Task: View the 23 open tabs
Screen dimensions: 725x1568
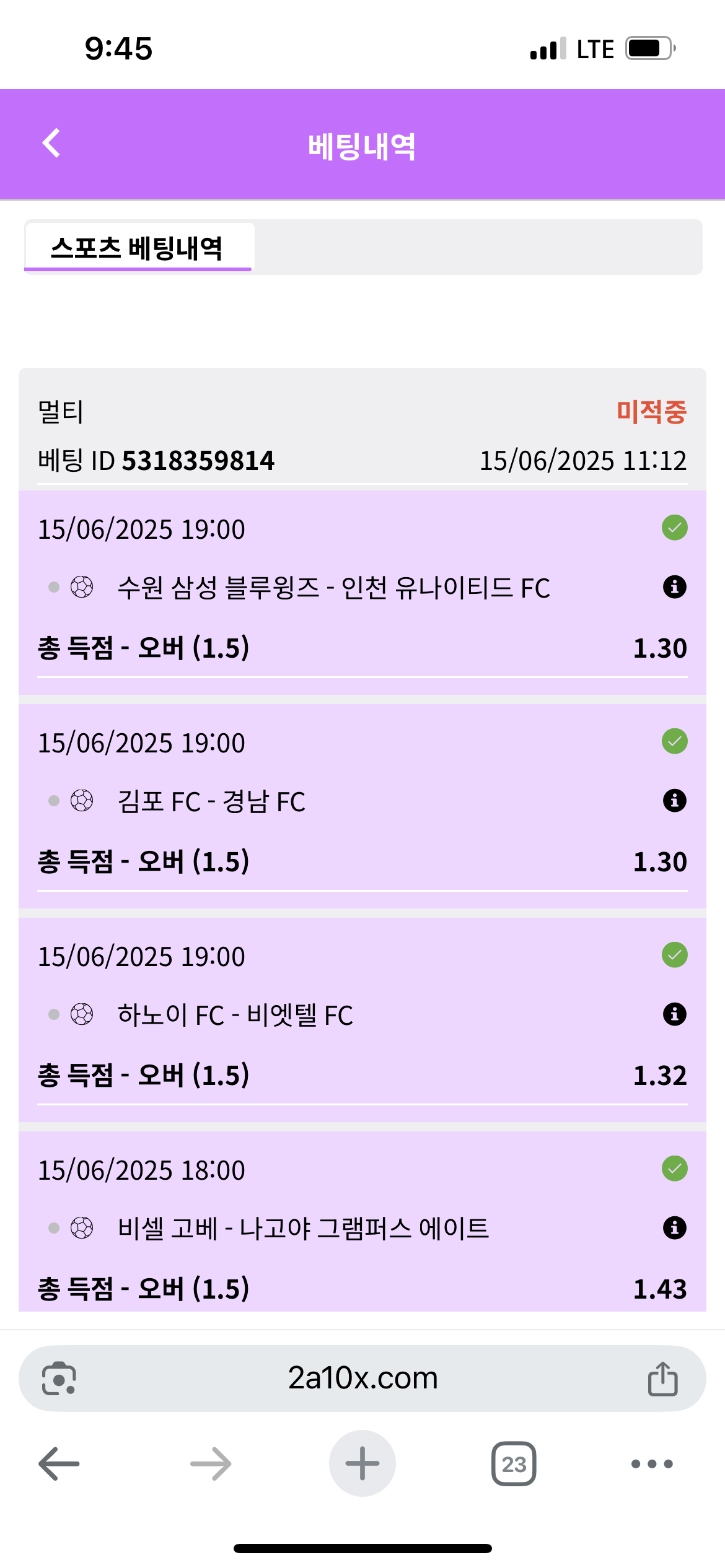Action: point(514,1464)
